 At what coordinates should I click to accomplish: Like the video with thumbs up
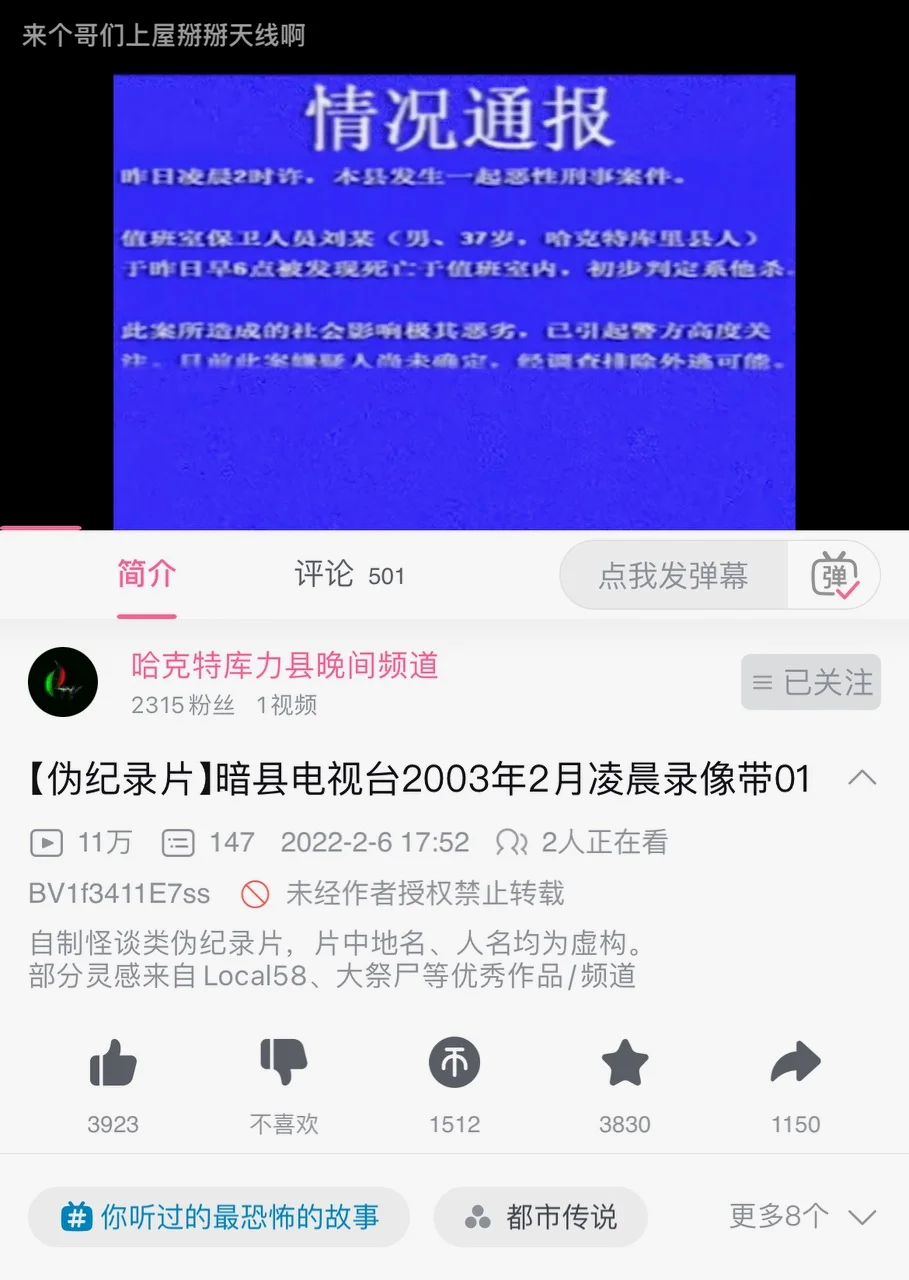[113, 1062]
